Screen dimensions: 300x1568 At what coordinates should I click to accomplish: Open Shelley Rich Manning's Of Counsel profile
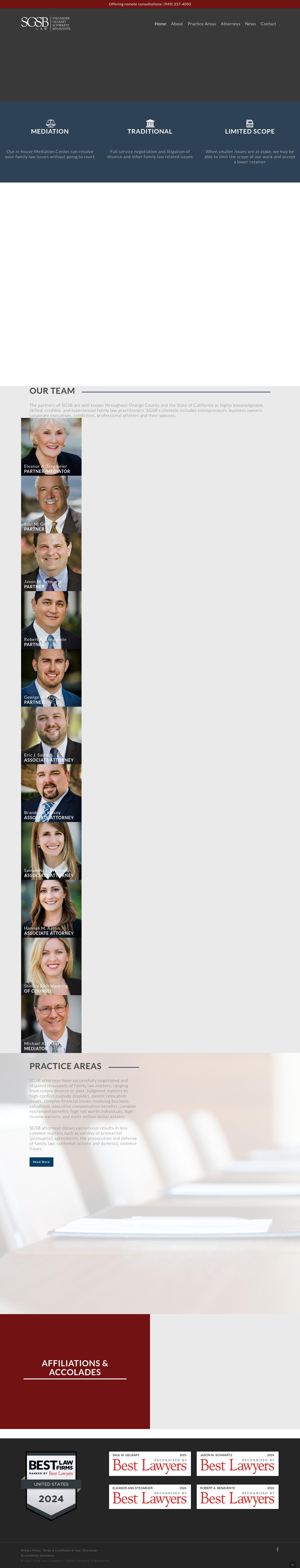[x=51, y=966]
